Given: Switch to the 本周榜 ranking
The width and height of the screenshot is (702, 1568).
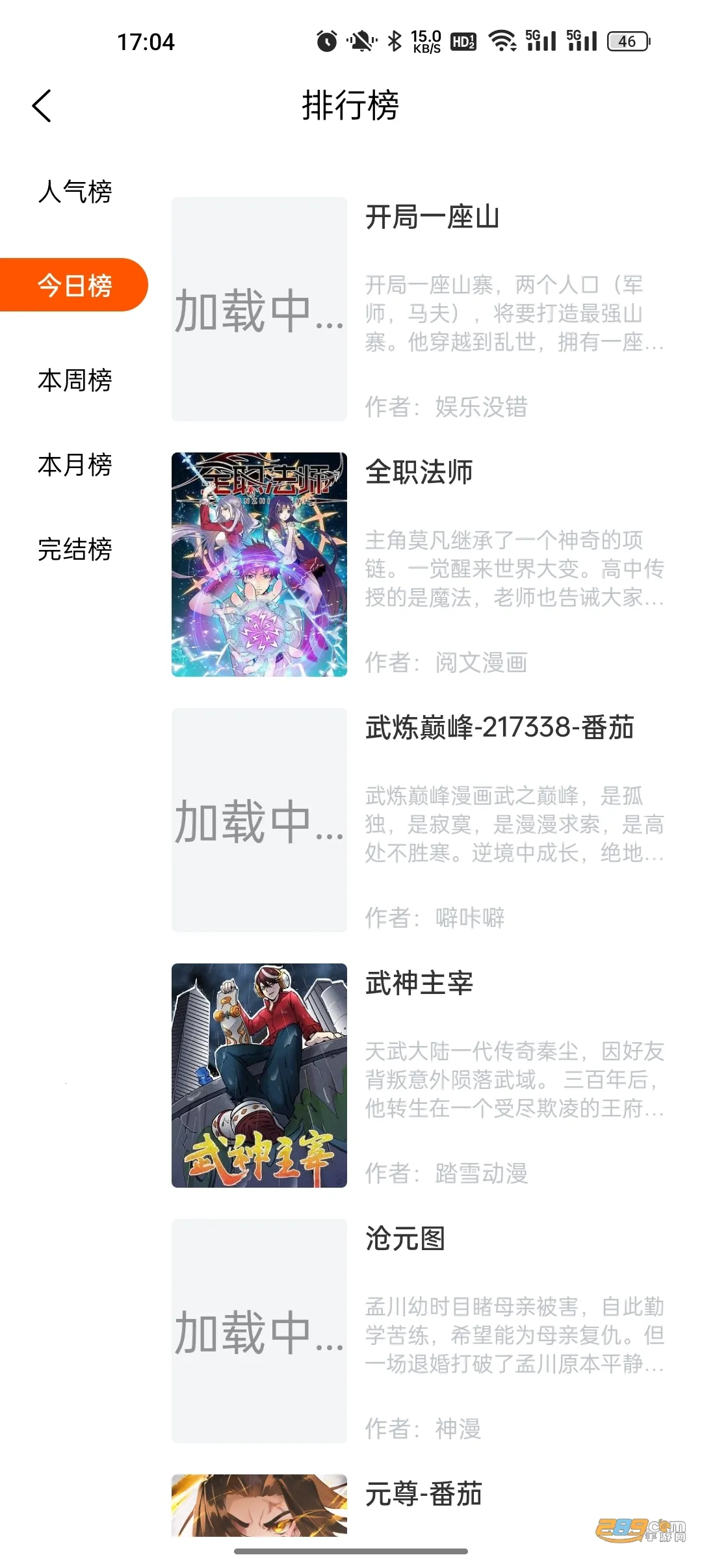Looking at the screenshot, I should click(x=75, y=380).
